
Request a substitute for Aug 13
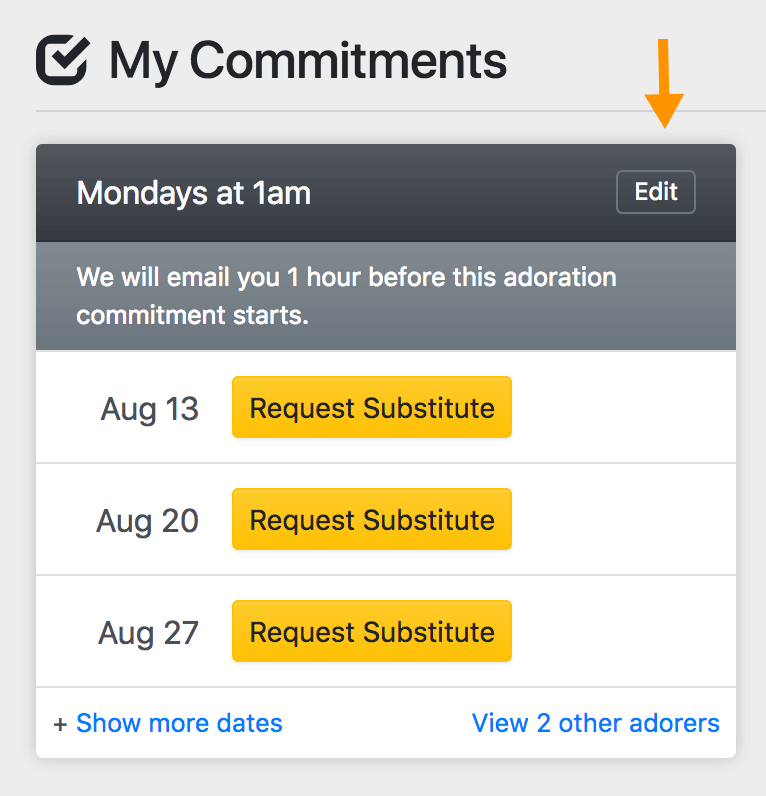point(371,407)
